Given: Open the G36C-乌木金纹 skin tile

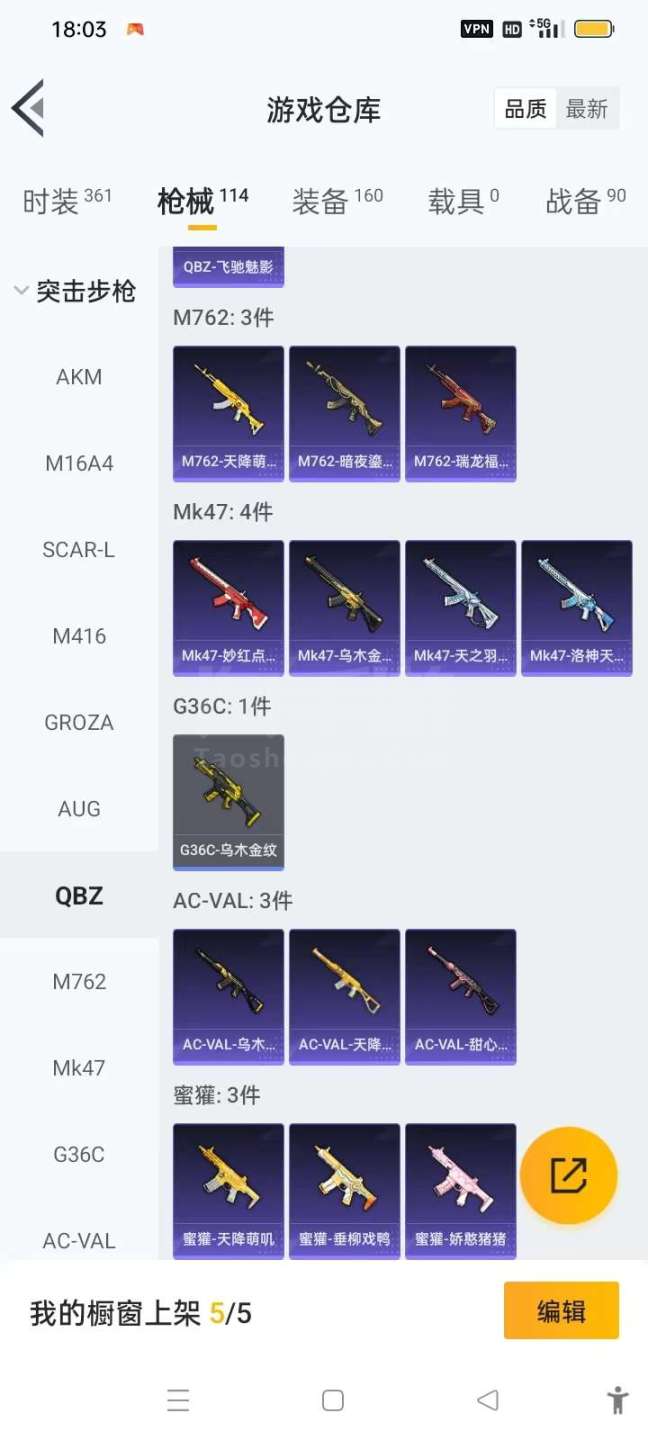Looking at the screenshot, I should point(229,802).
